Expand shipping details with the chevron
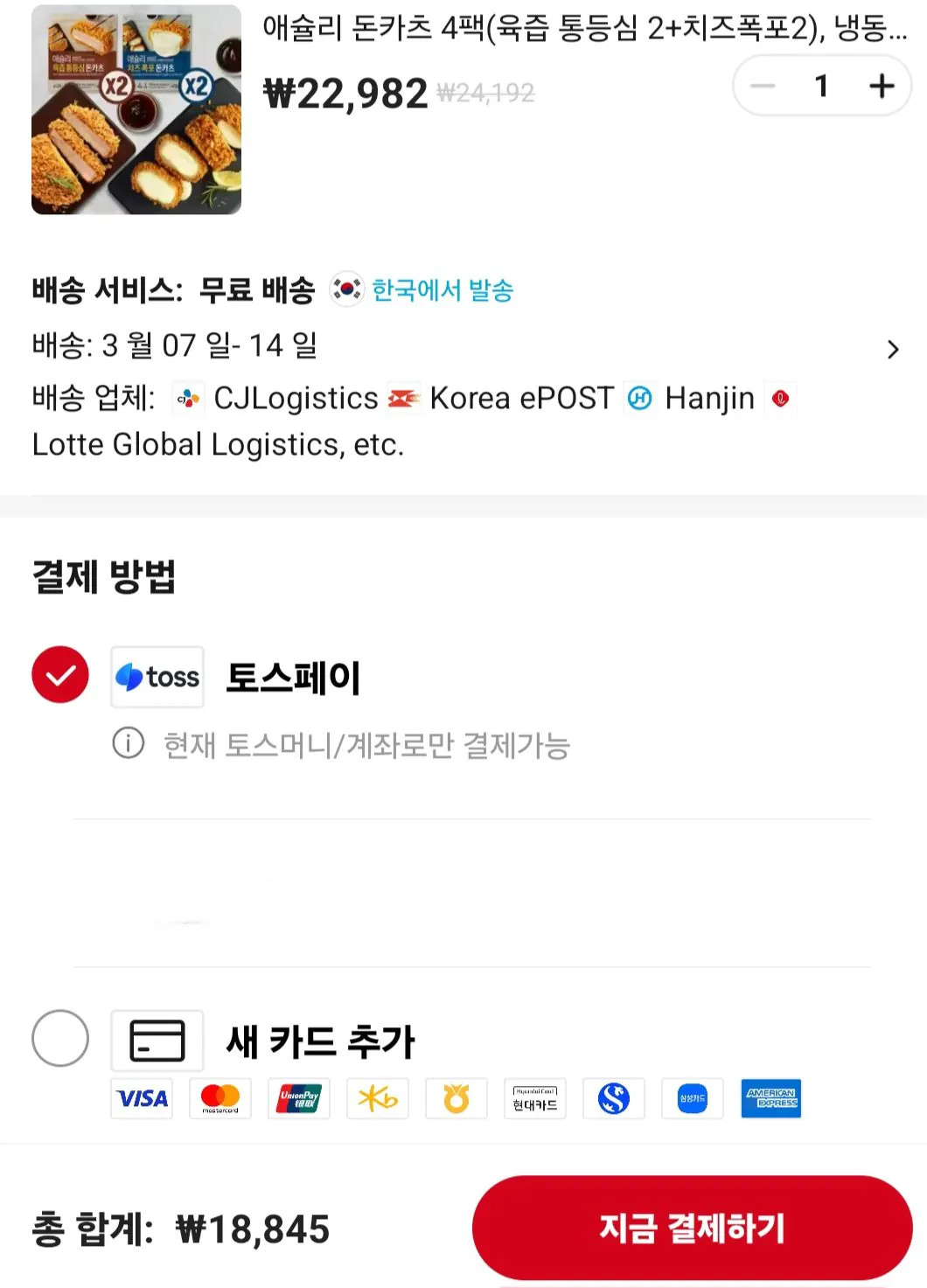 893,349
